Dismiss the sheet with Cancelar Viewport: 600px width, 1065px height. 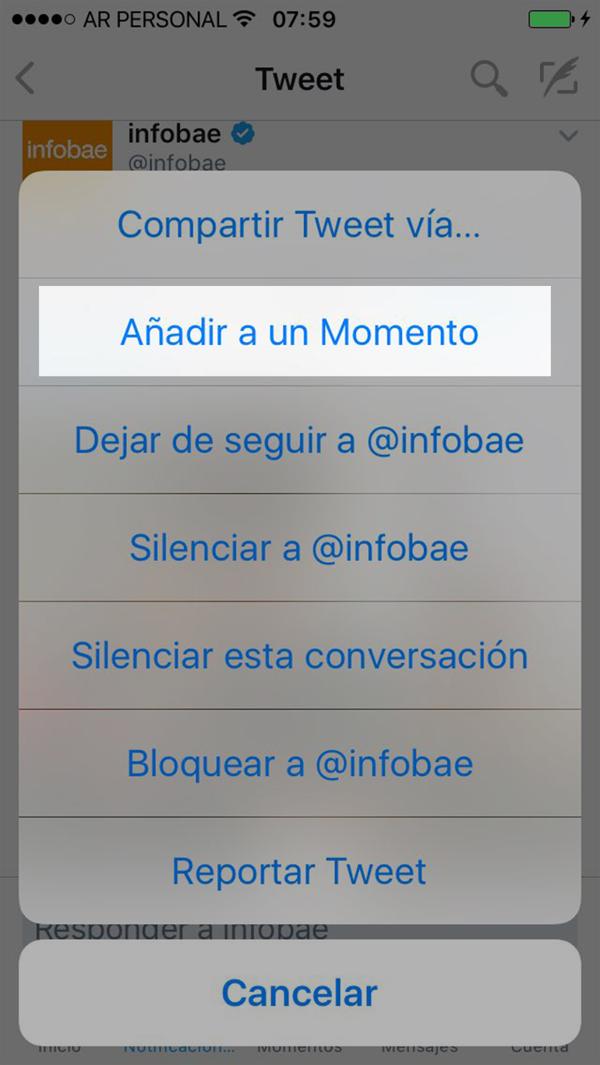click(300, 993)
